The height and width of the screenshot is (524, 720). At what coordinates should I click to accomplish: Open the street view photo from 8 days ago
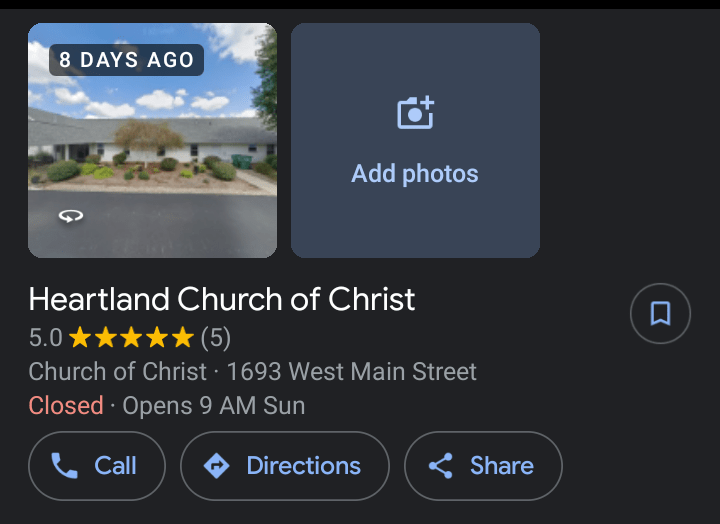click(x=152, y=140)
